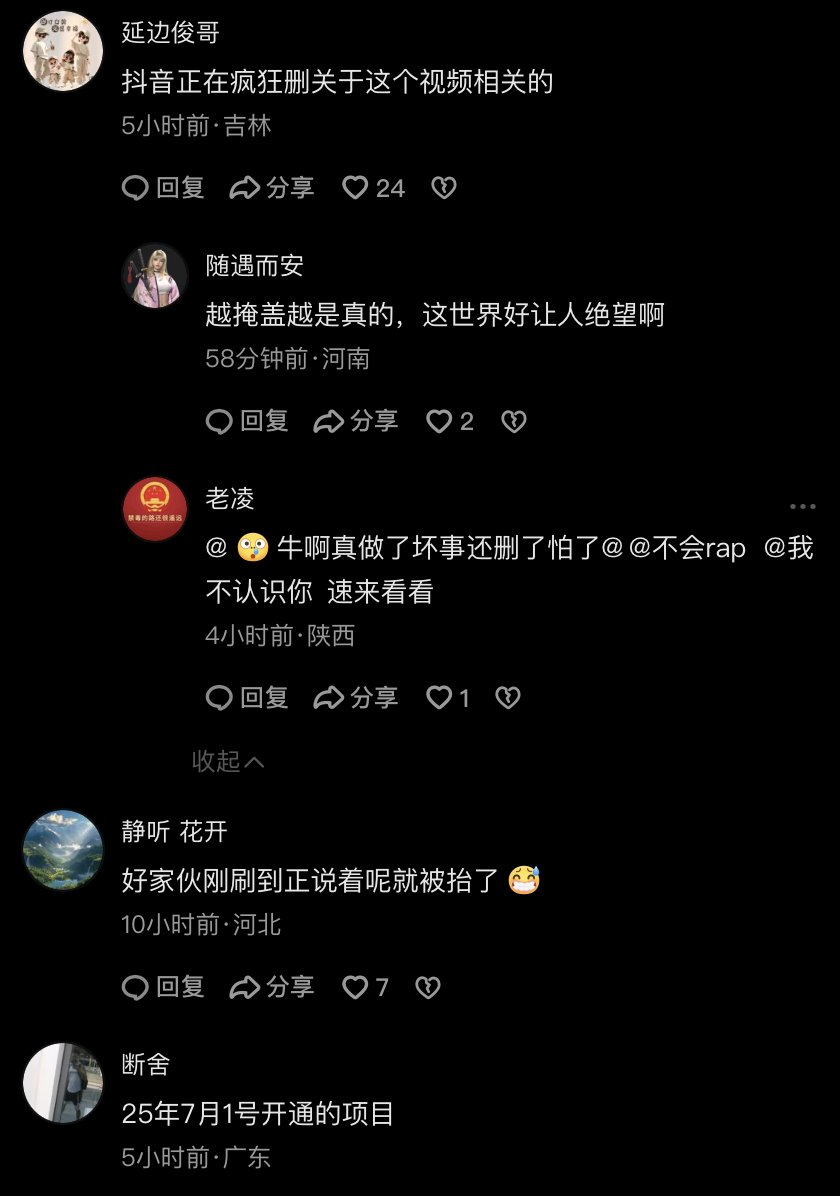The height and width of the screenshot is (1196, 840).
Task: Open 断舍's profile avatar
Action: pos(63,1083)
